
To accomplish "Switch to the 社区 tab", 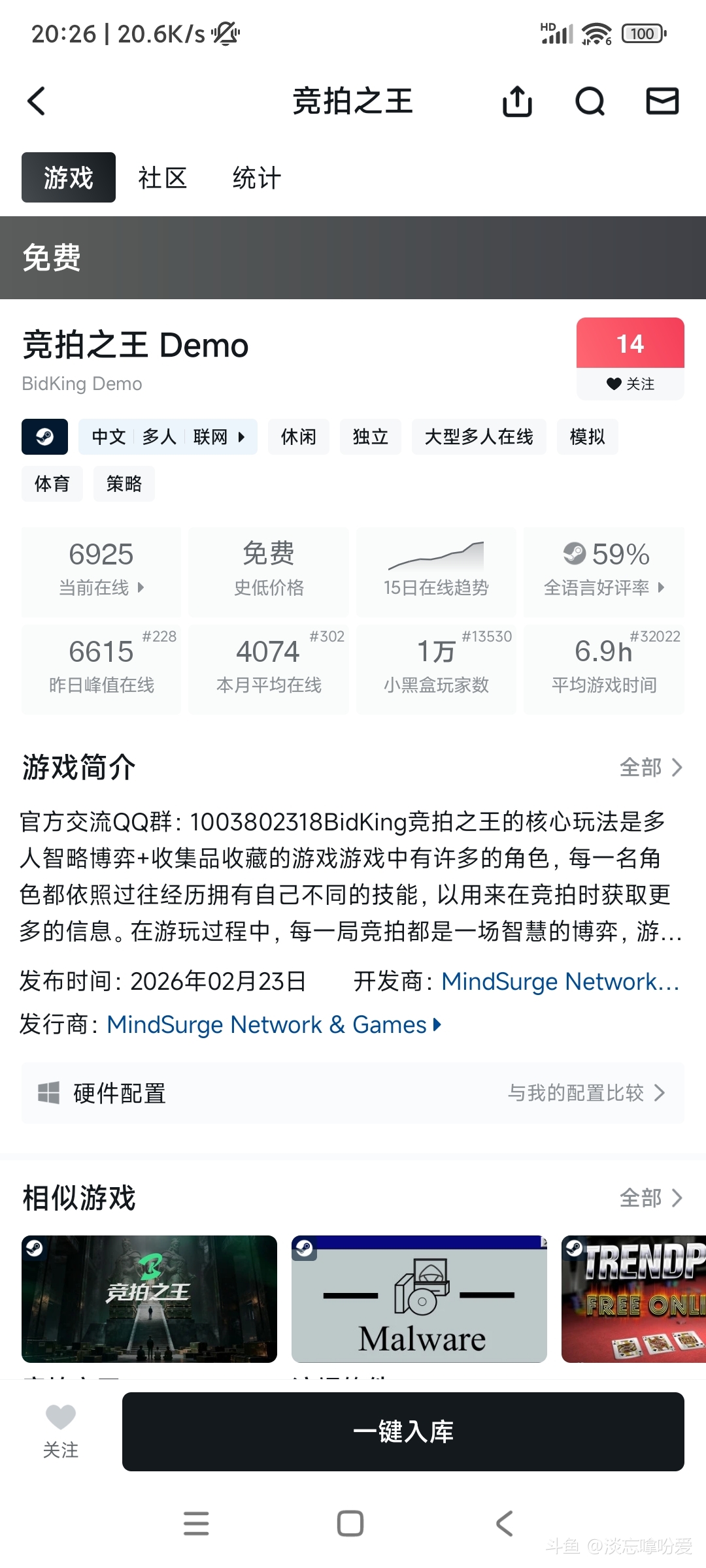I will [x=163, y=178].
